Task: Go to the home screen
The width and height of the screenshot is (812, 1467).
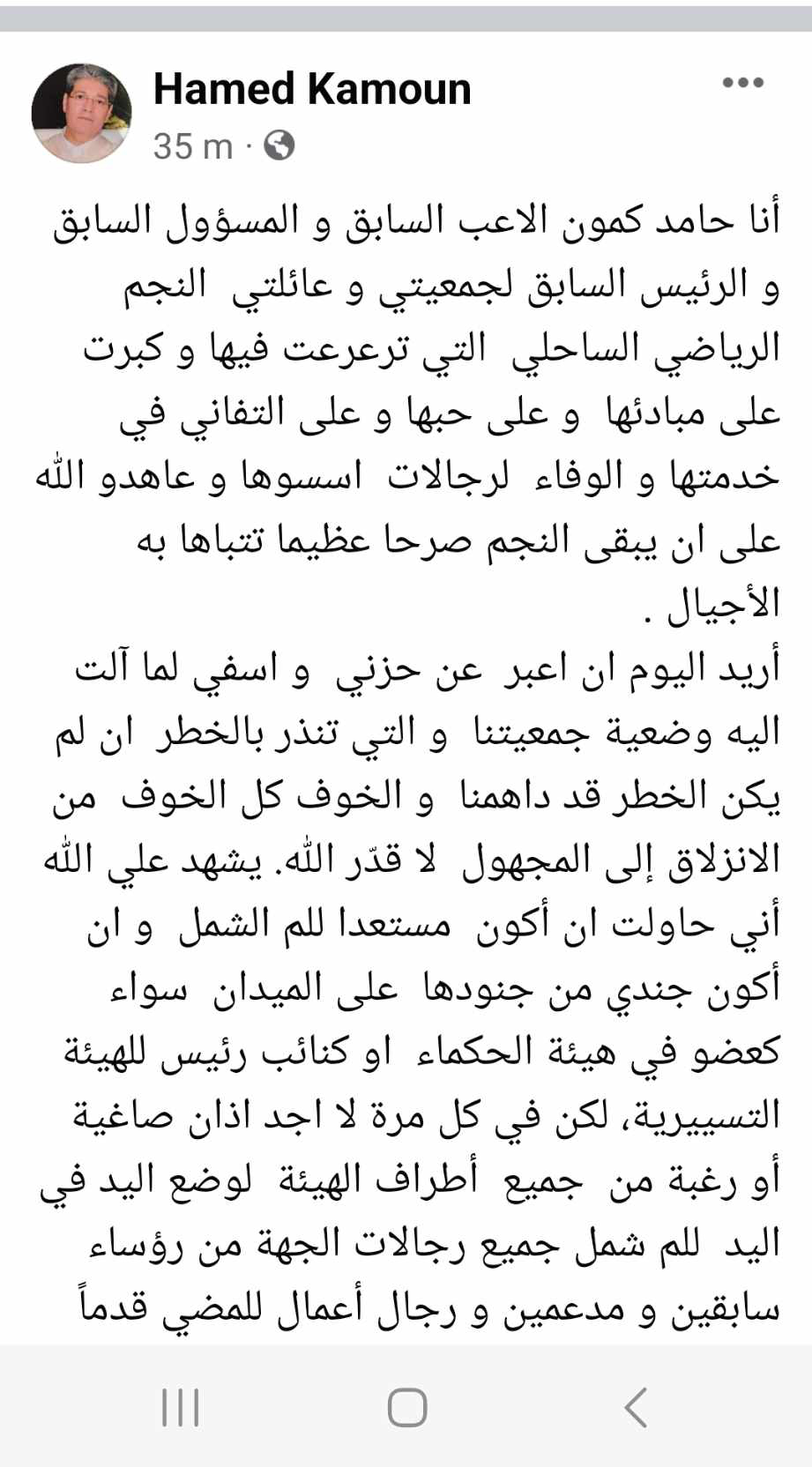Action: tap(407, 1407)
